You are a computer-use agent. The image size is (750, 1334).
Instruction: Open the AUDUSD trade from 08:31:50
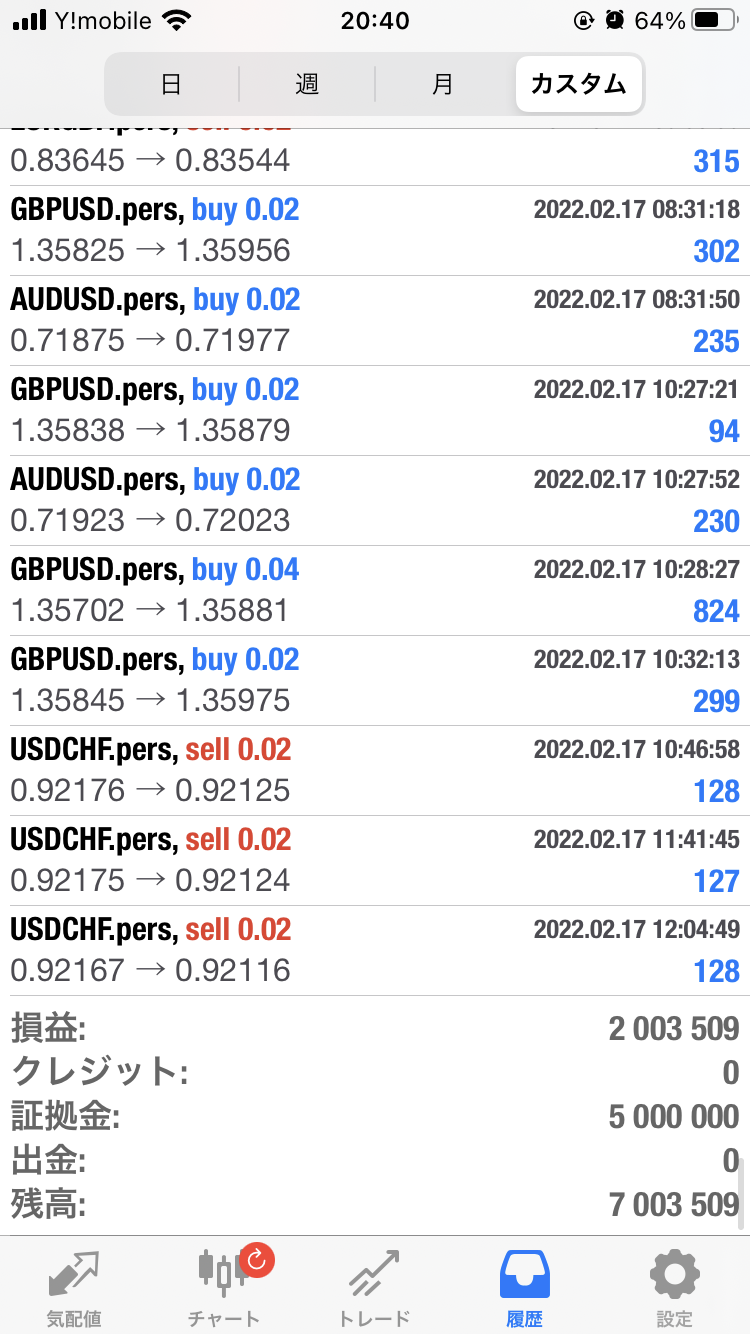coord(375,321)
